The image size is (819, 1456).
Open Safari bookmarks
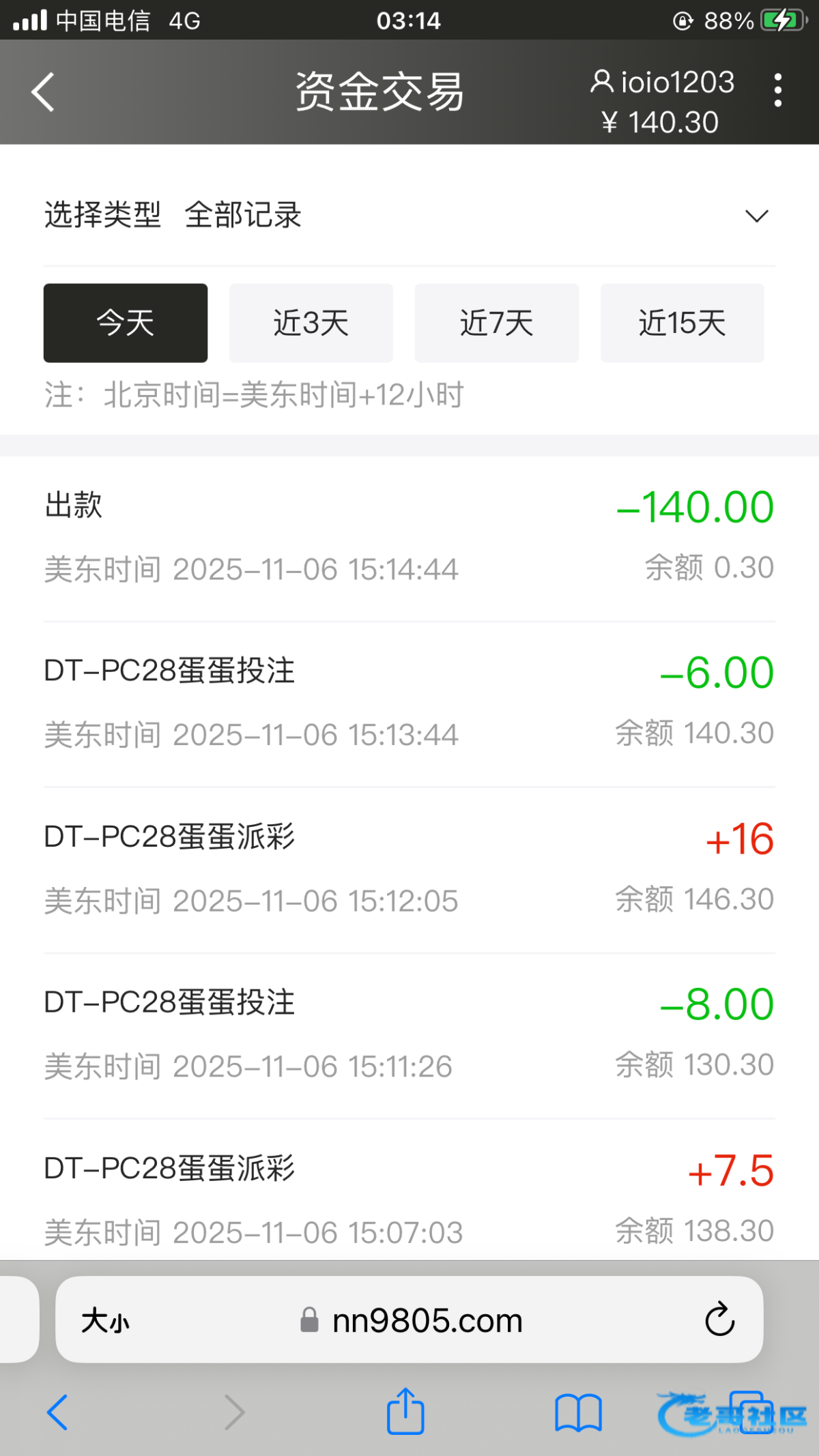[578, 1412]
